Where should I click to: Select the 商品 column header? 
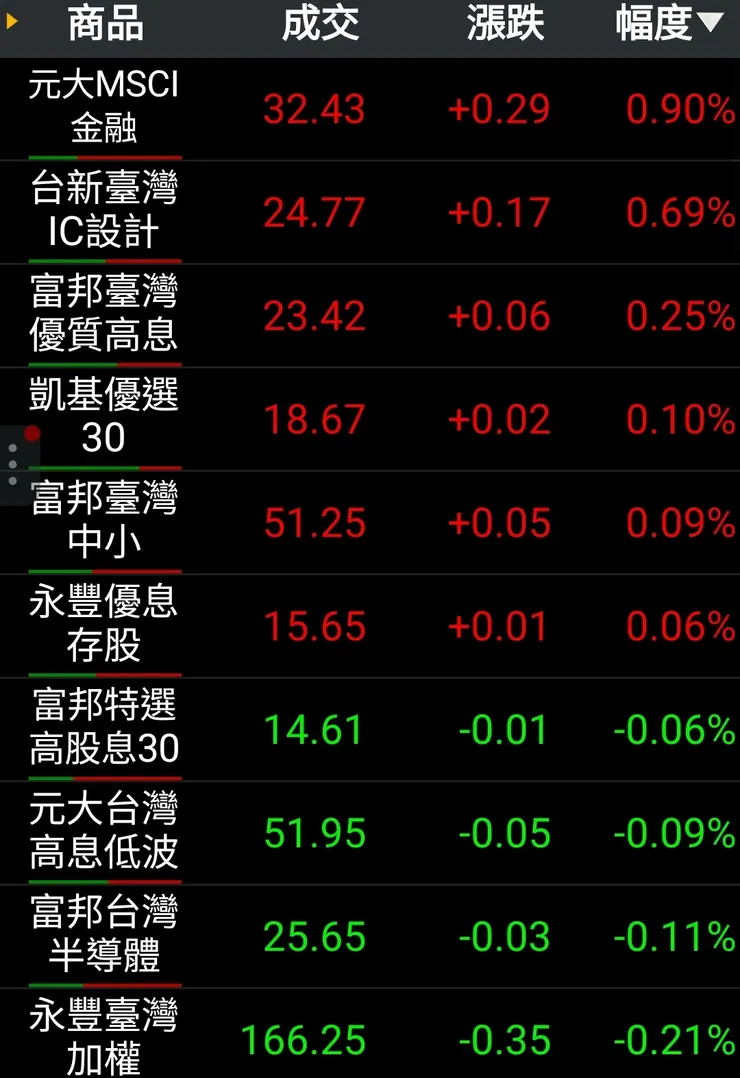point(103,26)
